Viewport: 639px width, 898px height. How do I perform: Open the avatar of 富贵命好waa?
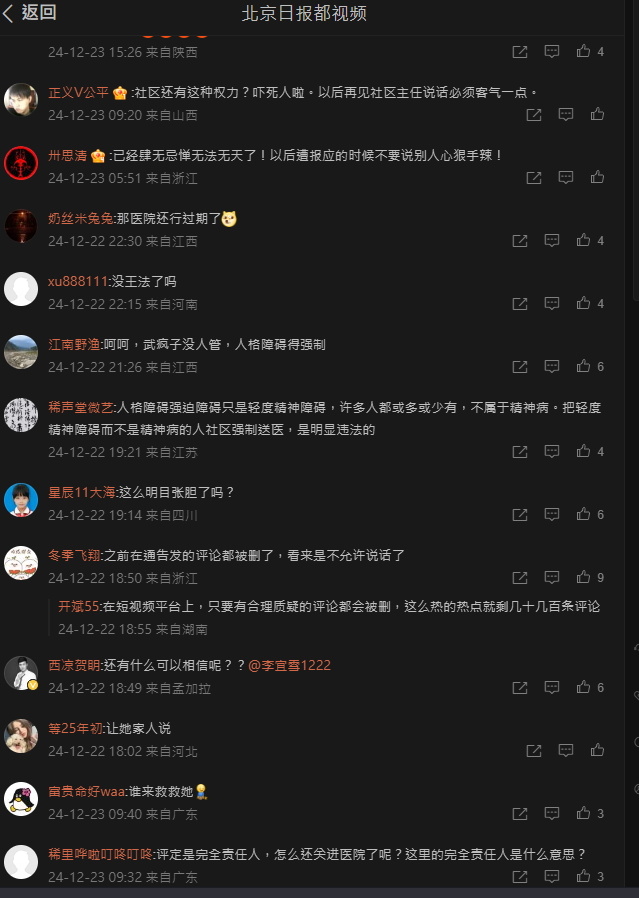pos(21,799)
